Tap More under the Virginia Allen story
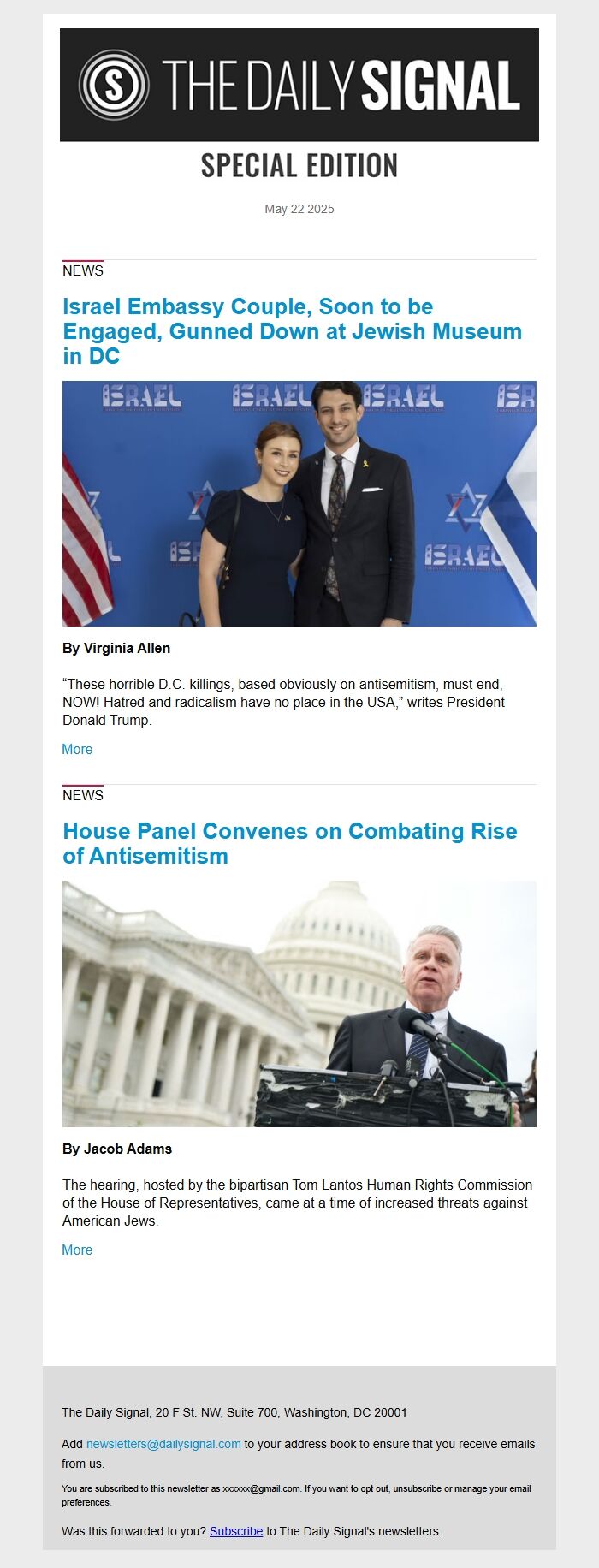Screen dimensions: 599x1568 tap(77, 749)
